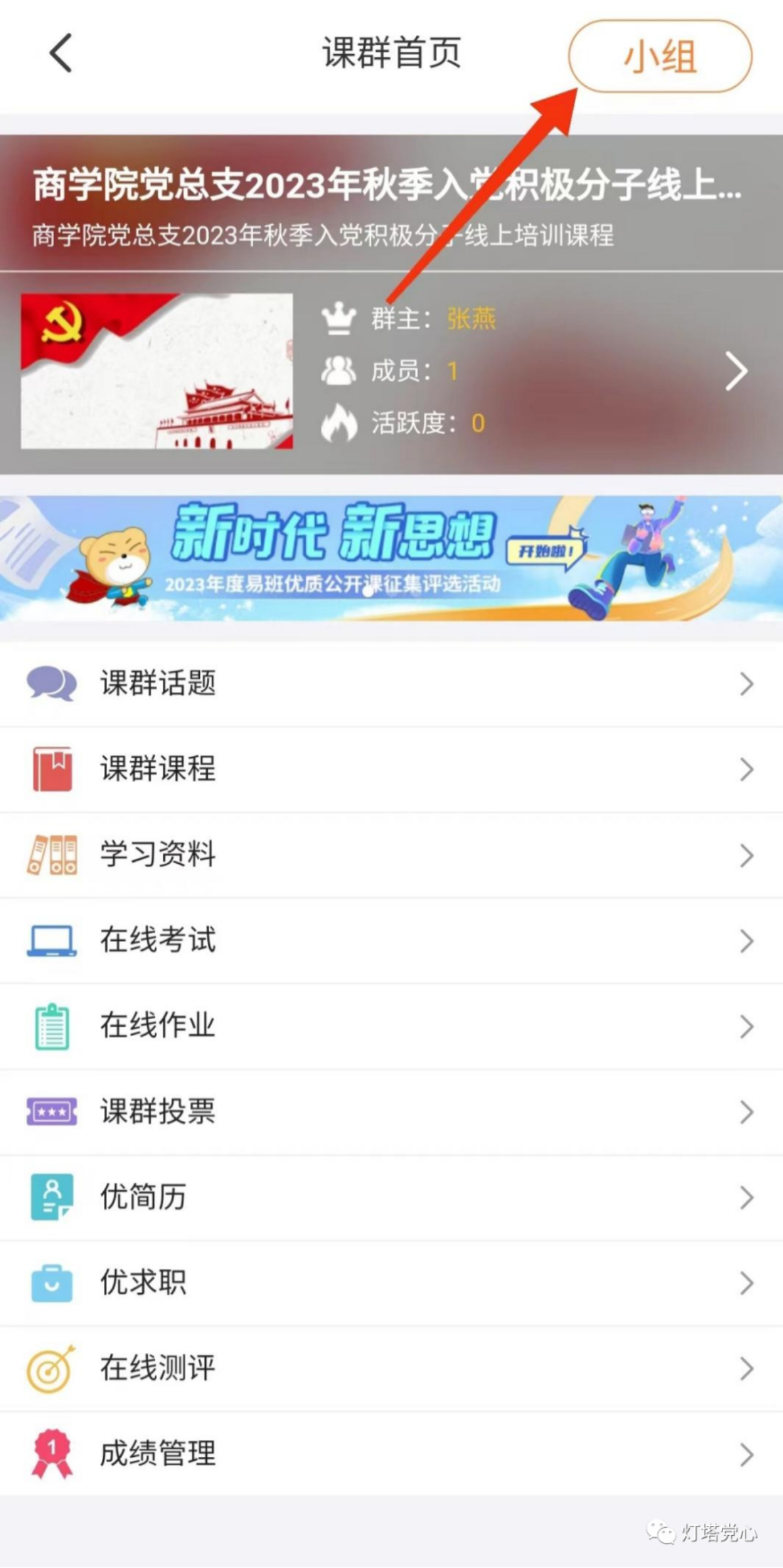Open 课群话题
The image size is (783, 1568).
coord(391,684)
